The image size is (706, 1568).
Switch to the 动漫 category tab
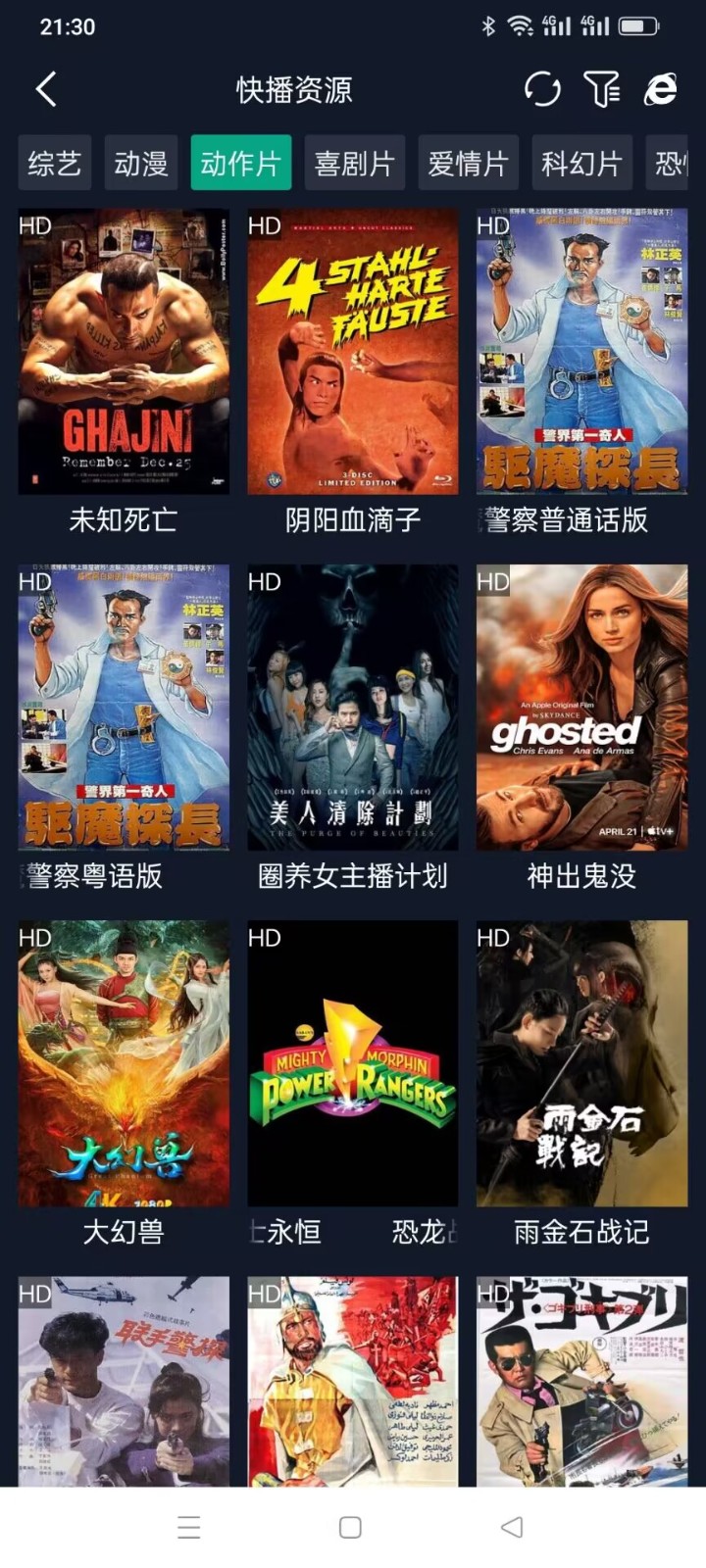coord(141,163)
